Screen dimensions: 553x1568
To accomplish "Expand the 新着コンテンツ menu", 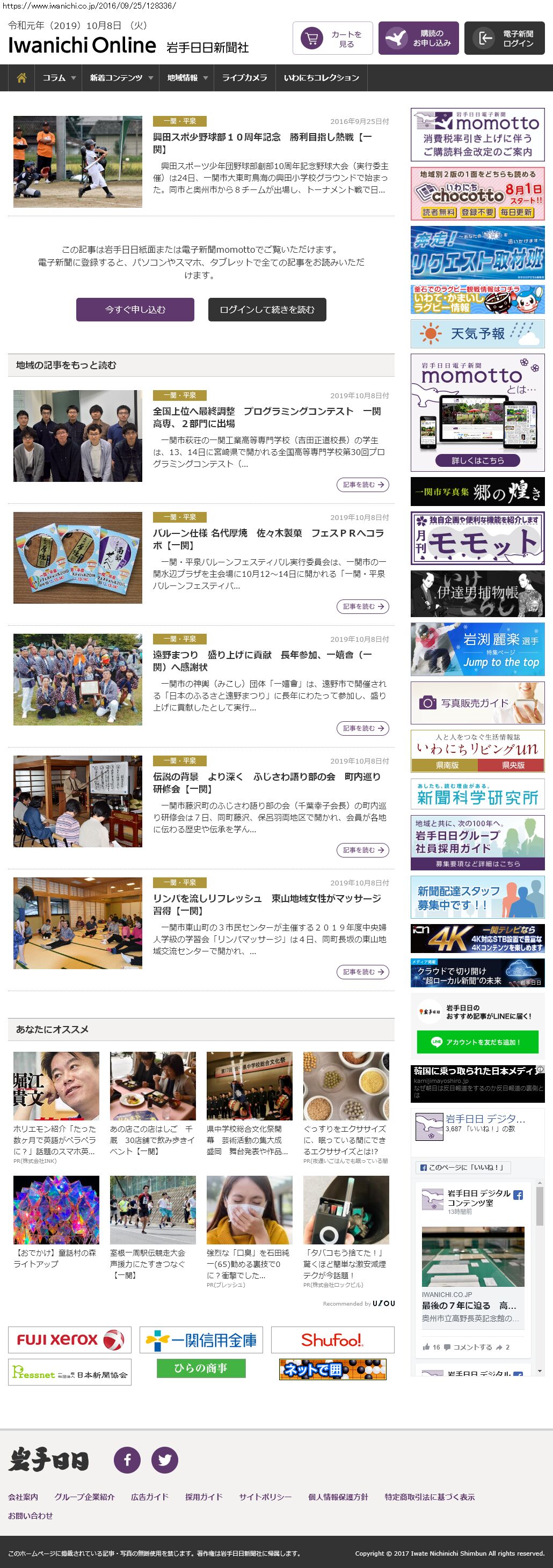I will tap(121, 78).
